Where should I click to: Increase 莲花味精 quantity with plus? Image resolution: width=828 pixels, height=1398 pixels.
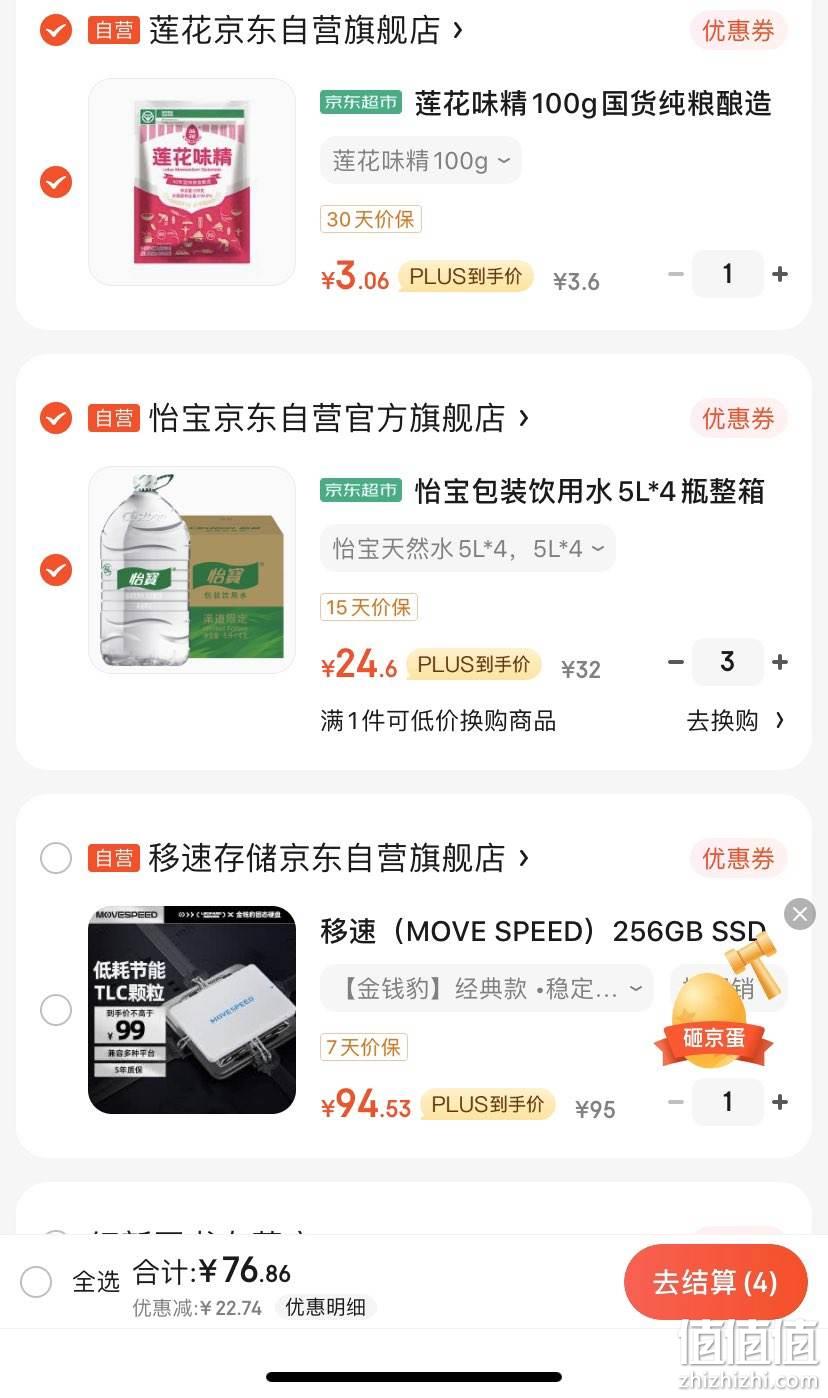pyautogui.click(x=781, y=274)
